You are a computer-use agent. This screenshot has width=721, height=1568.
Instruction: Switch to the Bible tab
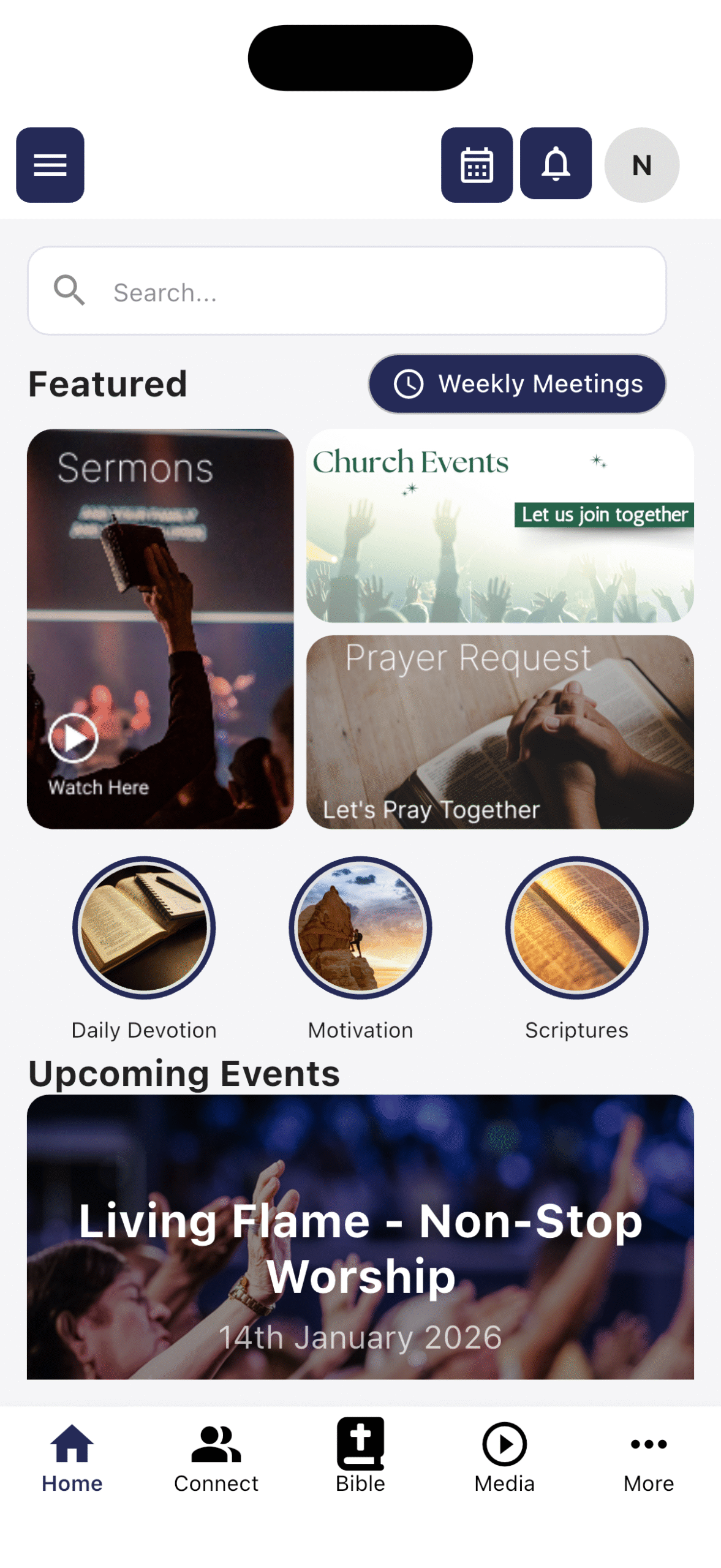tap(360, 1457)
